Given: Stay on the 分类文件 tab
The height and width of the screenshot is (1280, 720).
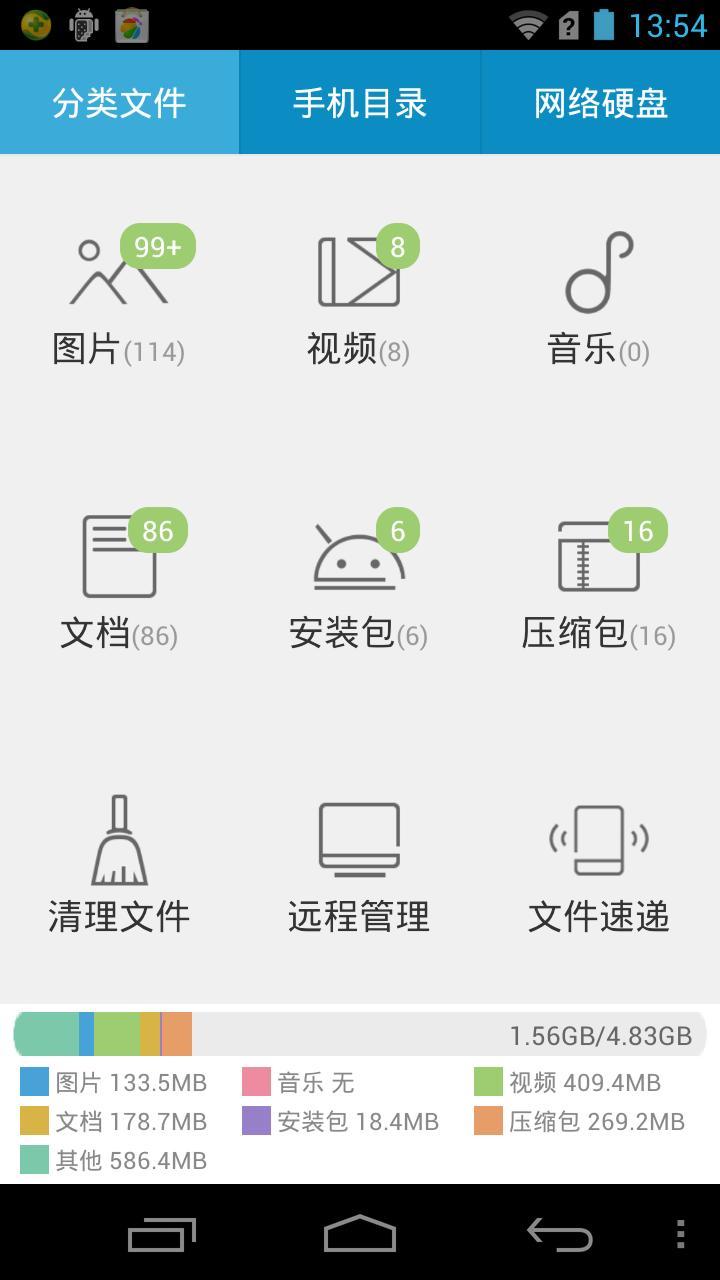Looking at the screenshot, I should pyautogui.click(x=120, y=101).
